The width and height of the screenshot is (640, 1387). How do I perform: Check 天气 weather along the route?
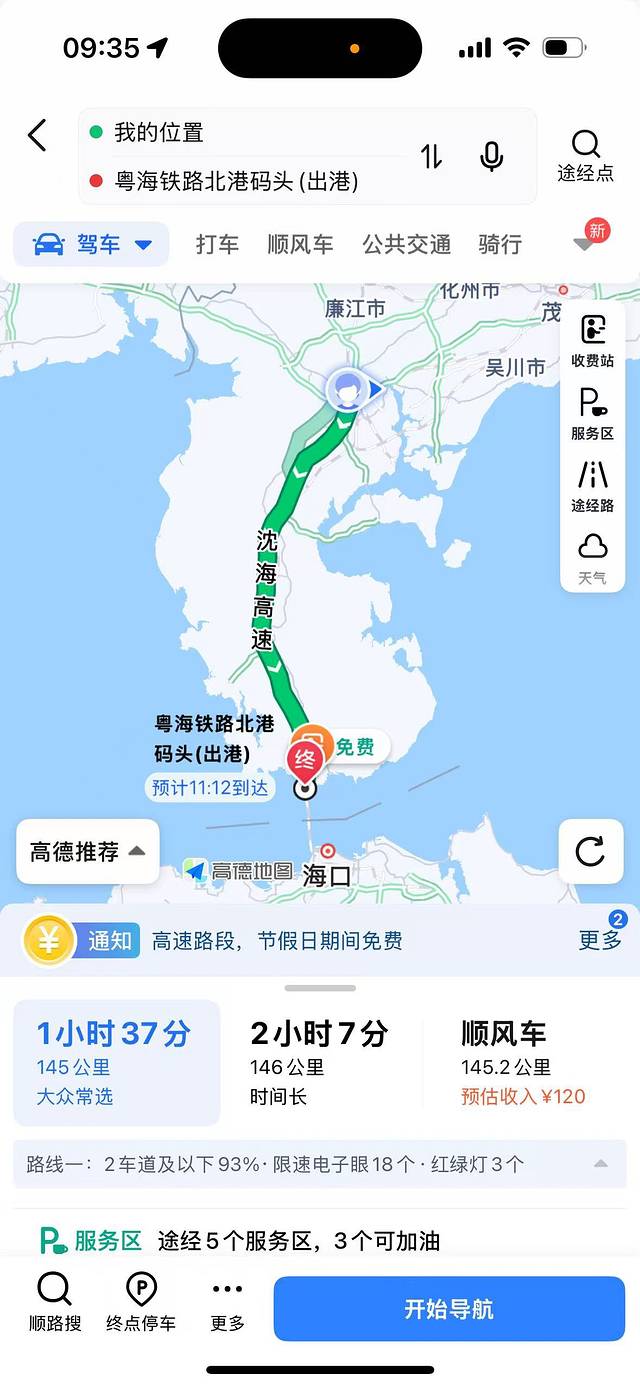(592, 559)
